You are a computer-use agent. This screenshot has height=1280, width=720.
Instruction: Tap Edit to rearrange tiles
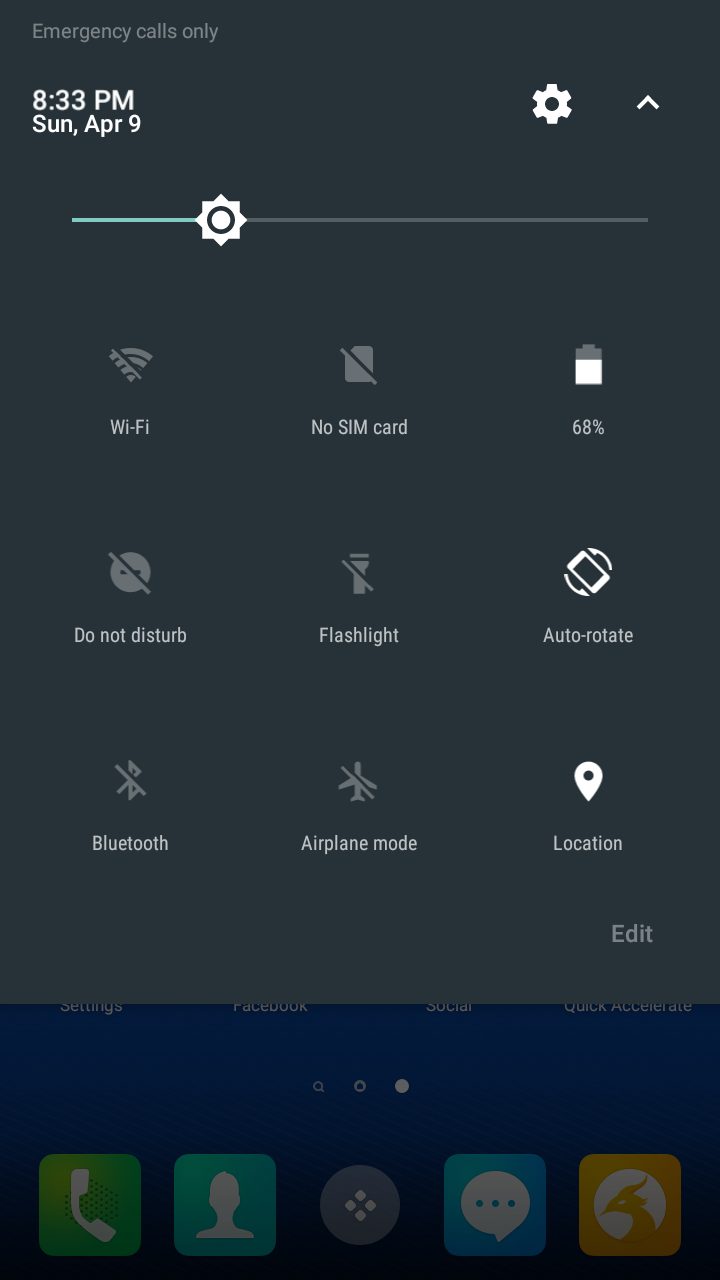pos(632,933)
